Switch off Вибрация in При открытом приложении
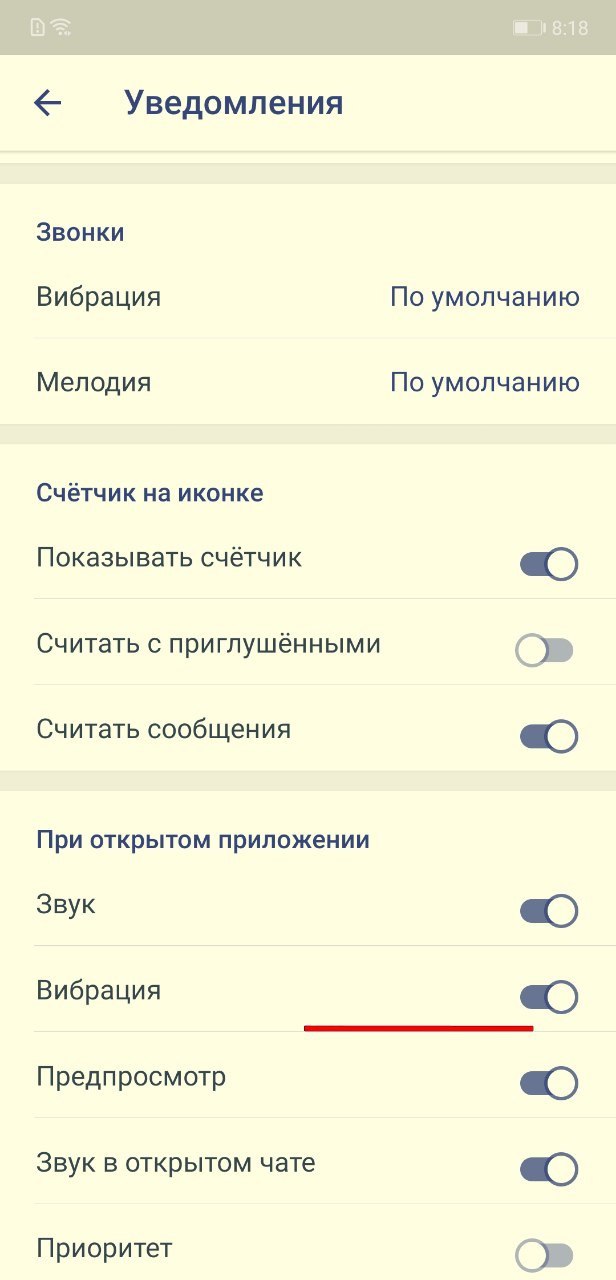Viewport: 616px width, 1280px height. [548, 997]
